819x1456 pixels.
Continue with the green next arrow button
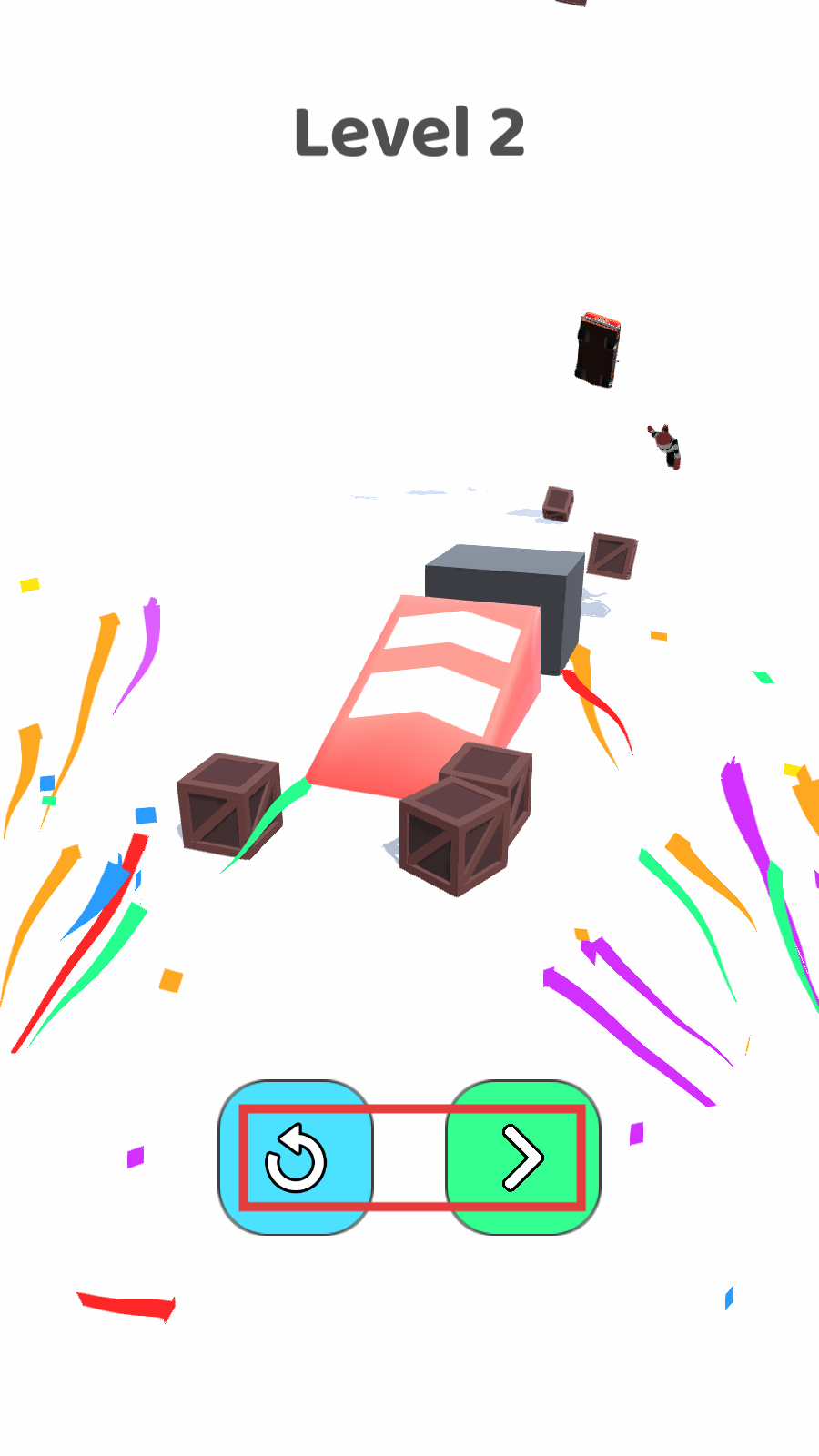[522, 1158]
